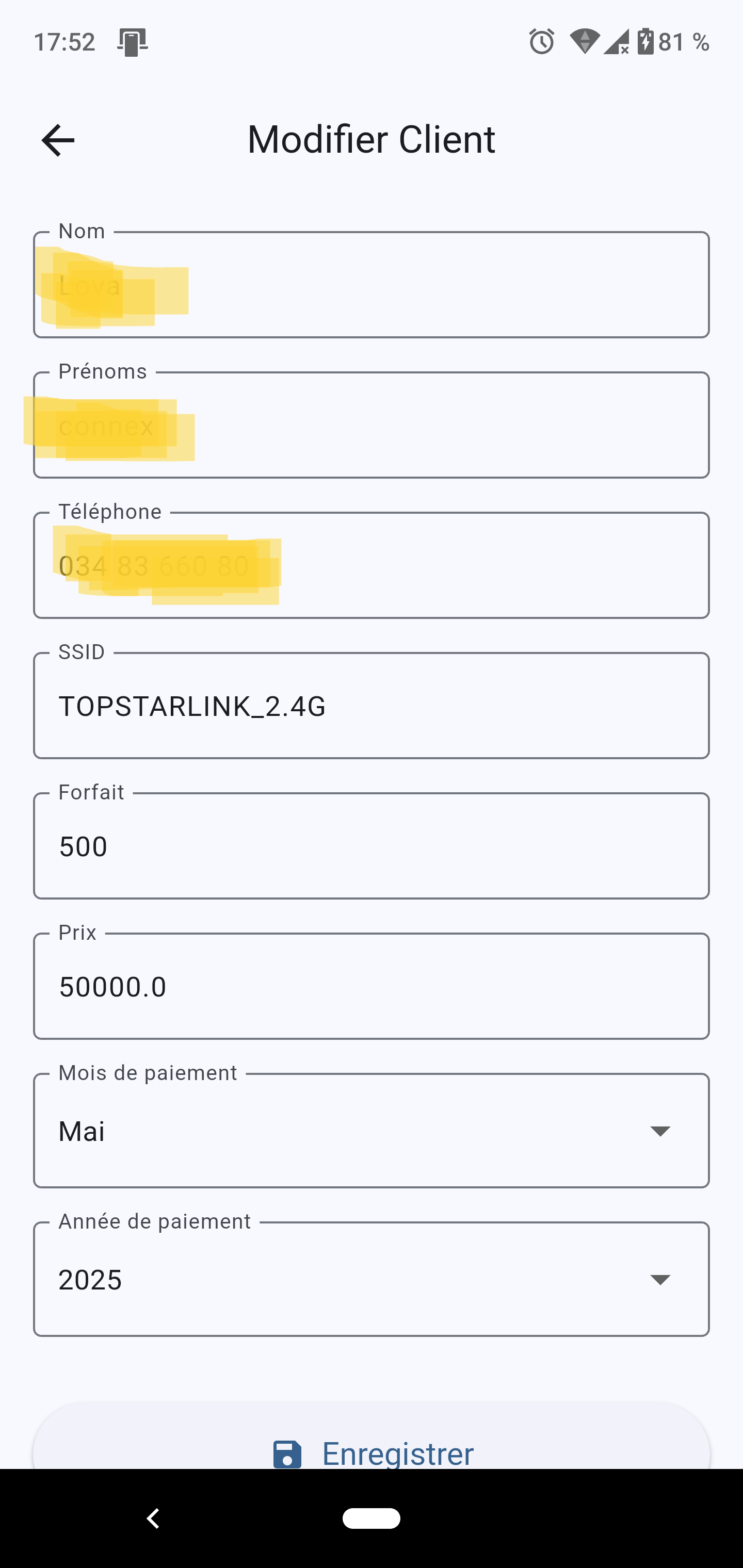This screenshot has height=1568, width=743.
Task: Edit the Nom text field
Action: 372,284
